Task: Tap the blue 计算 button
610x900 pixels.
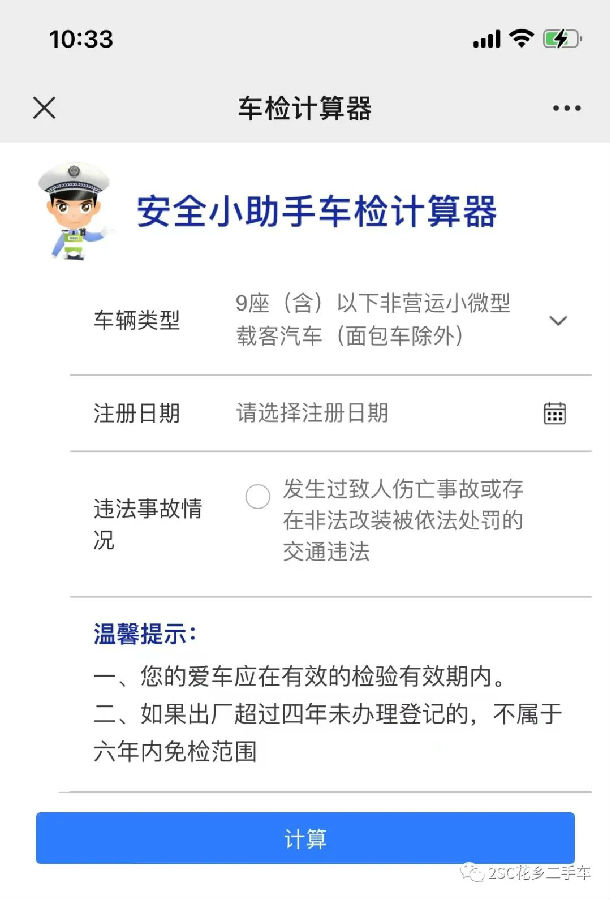Action: coord(305,838)
